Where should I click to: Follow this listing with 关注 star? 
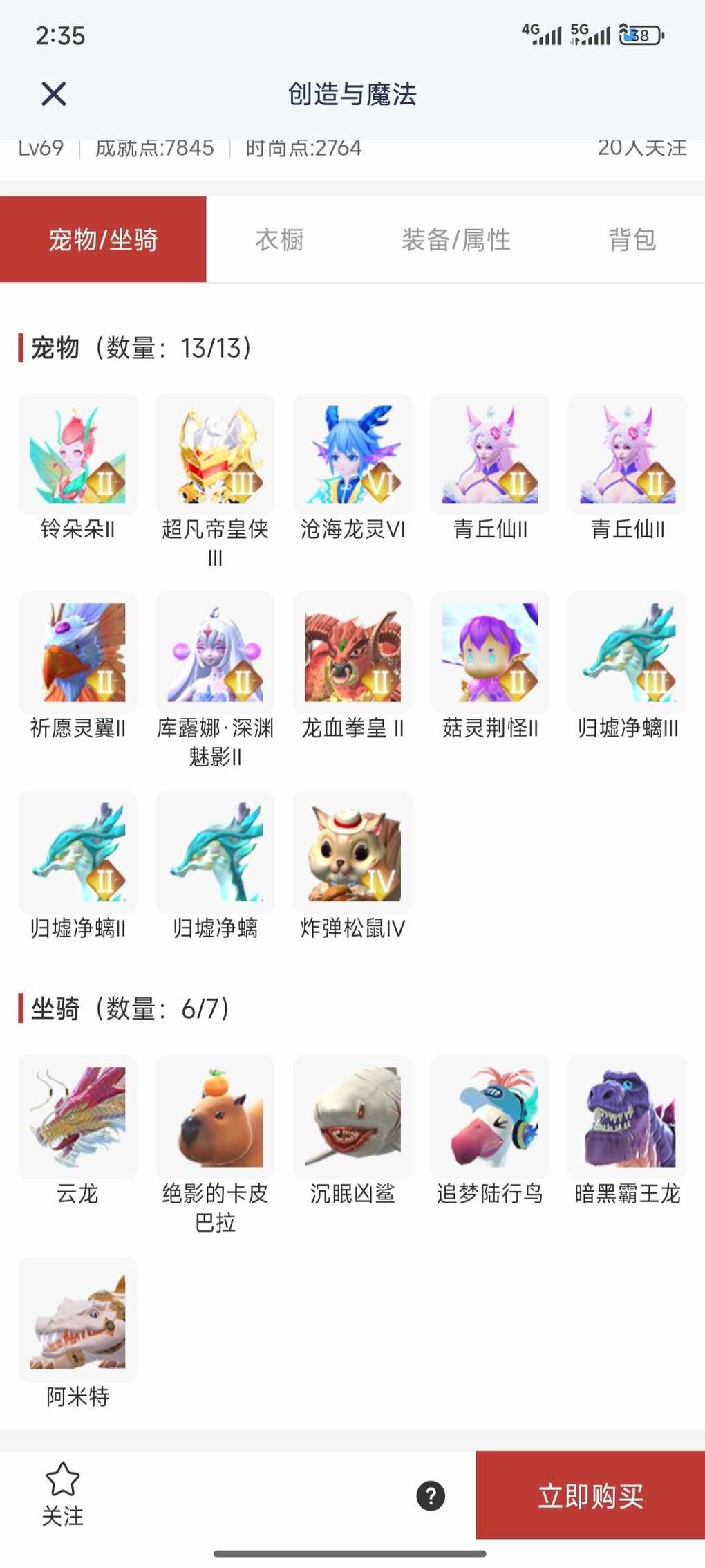[62, 1494]
